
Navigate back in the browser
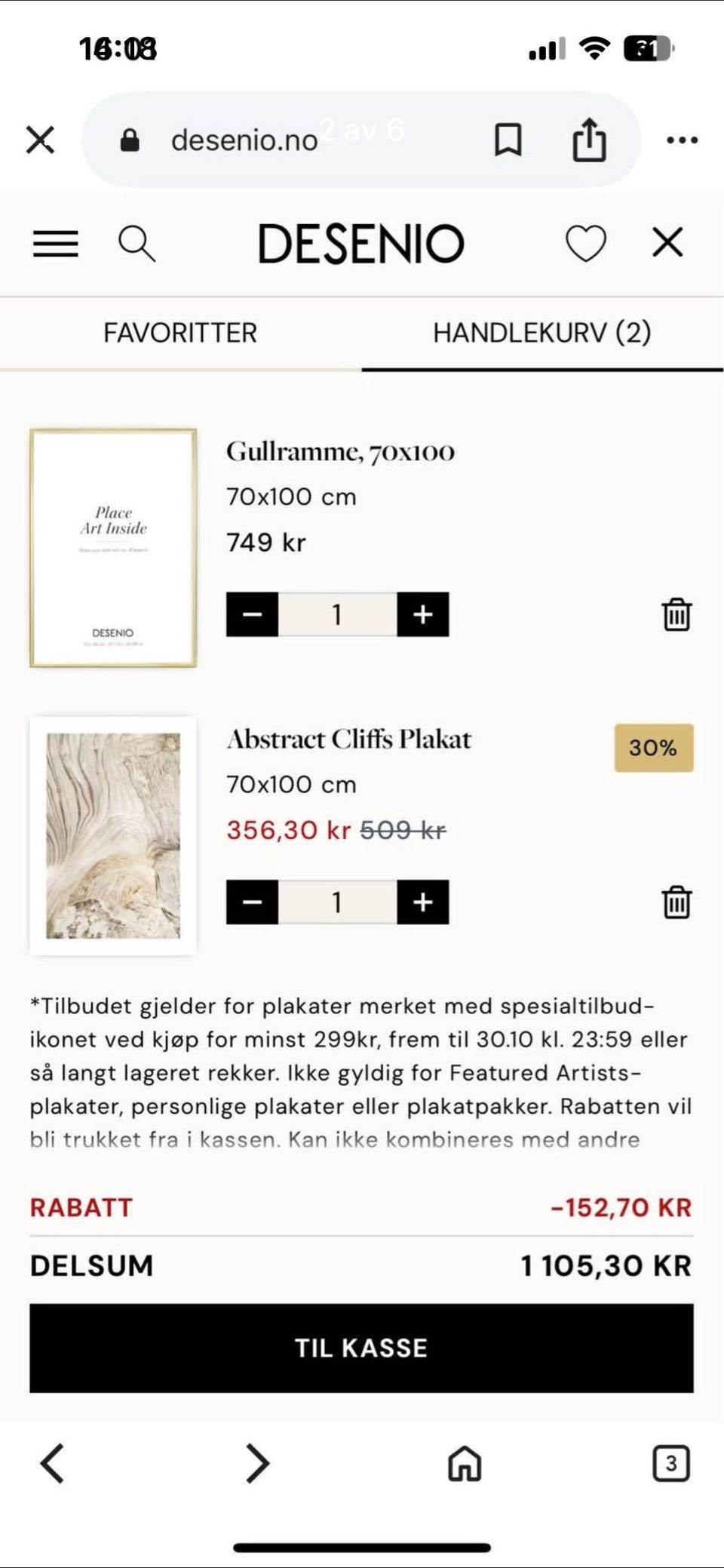coord(49,1464)
